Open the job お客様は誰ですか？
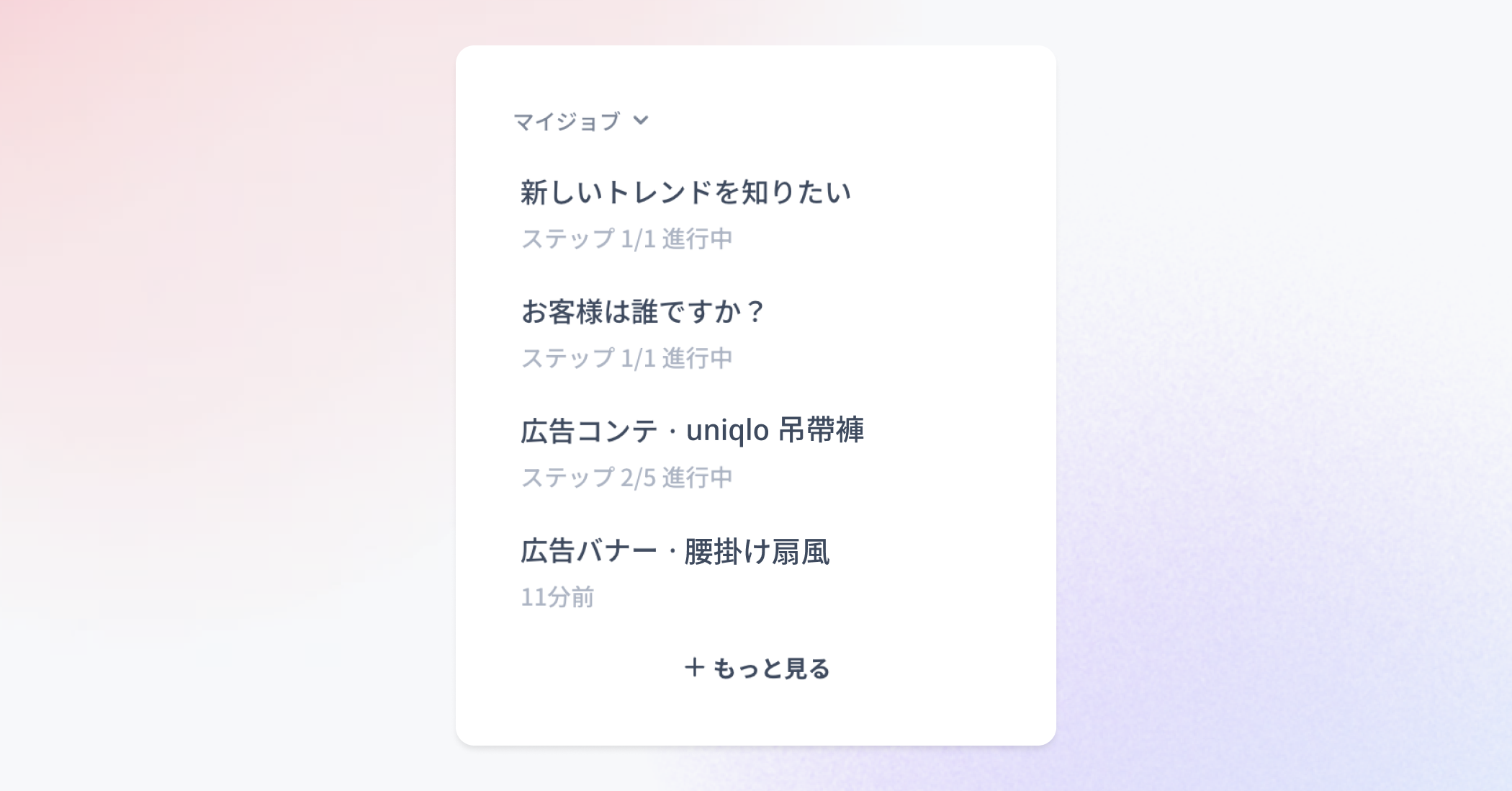This screenshot has height=791, width=1512. tap(756, 334)
